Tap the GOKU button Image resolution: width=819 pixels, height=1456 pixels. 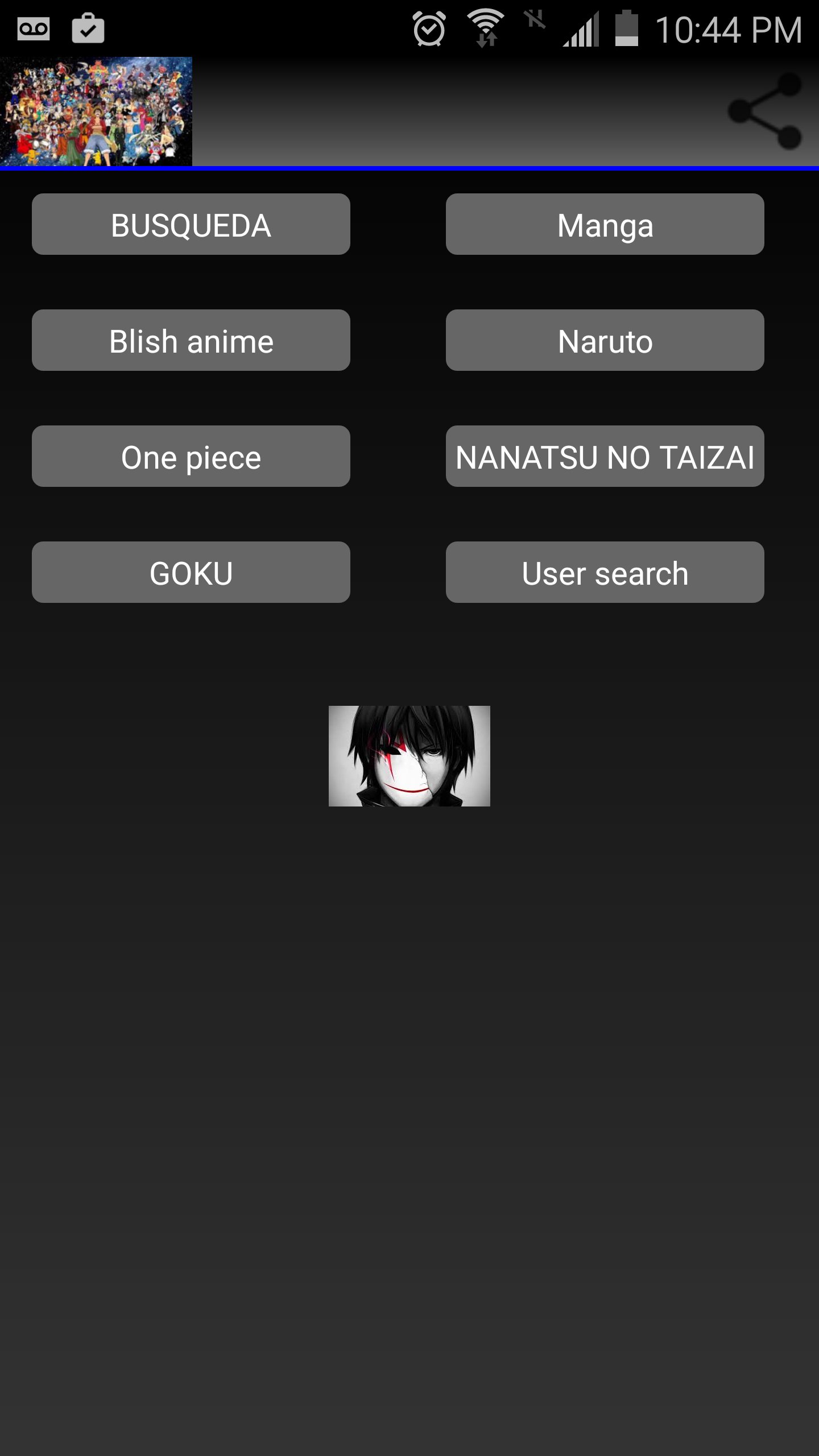pyautogui.click(x=191, y=573)
